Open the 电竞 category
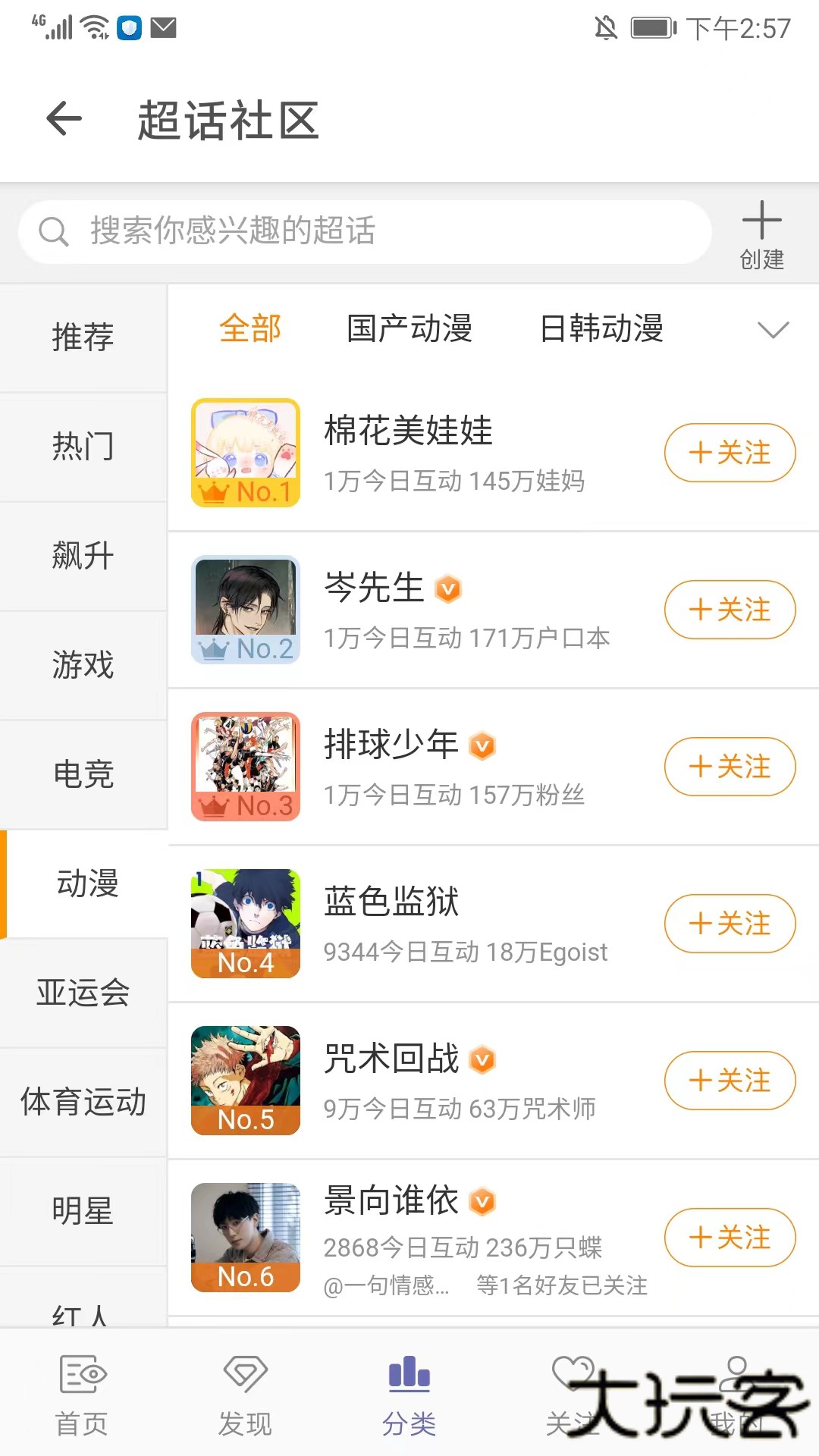 point(83,774)
